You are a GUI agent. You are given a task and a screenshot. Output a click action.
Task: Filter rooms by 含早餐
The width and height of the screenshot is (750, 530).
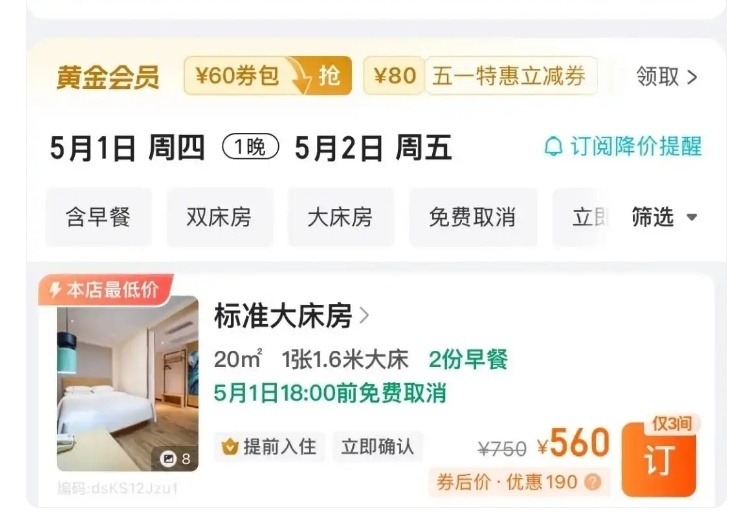click(98, 217)
